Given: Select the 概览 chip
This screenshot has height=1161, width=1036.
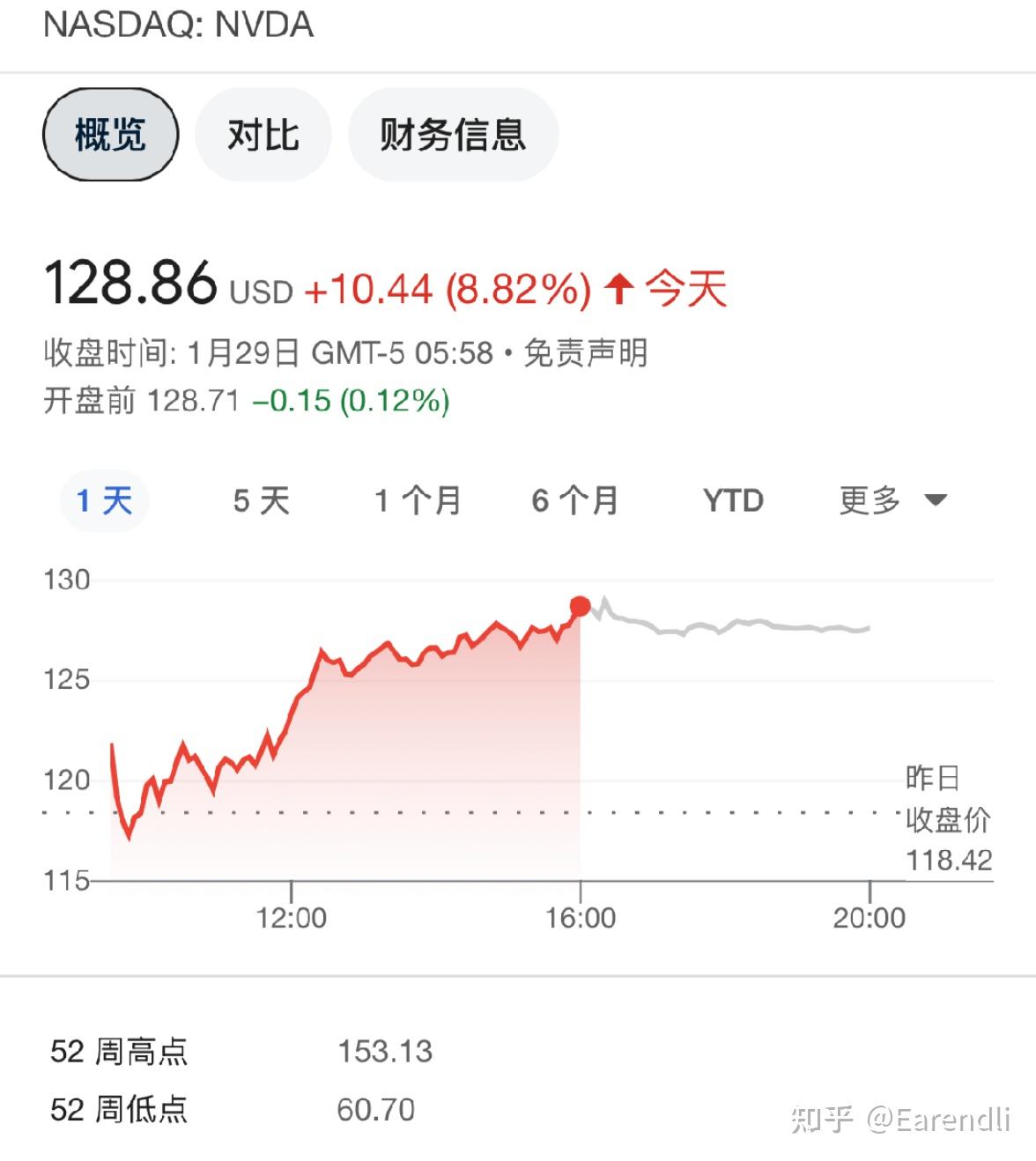Looking at the screenshot, I should pyautogui.click(x=110, y=135).
